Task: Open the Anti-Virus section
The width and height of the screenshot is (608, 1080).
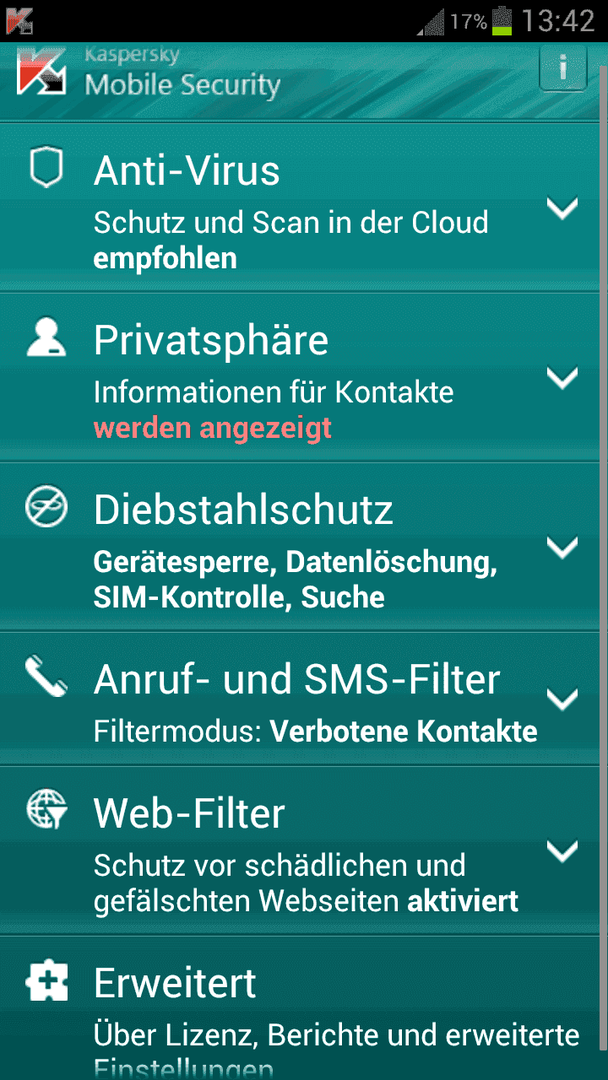Action: coord(304,207)
